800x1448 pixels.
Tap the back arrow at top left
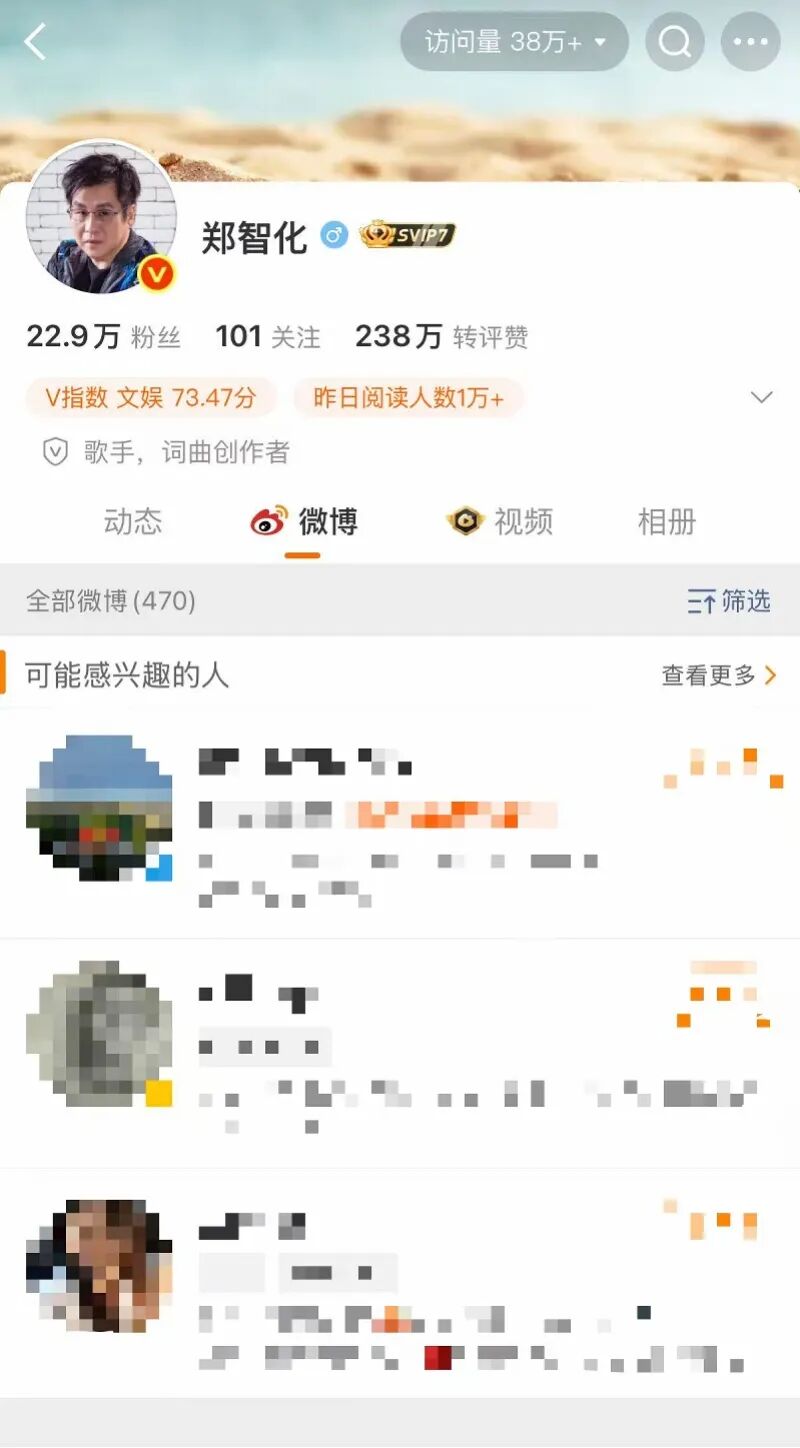(x=36, y=41)
